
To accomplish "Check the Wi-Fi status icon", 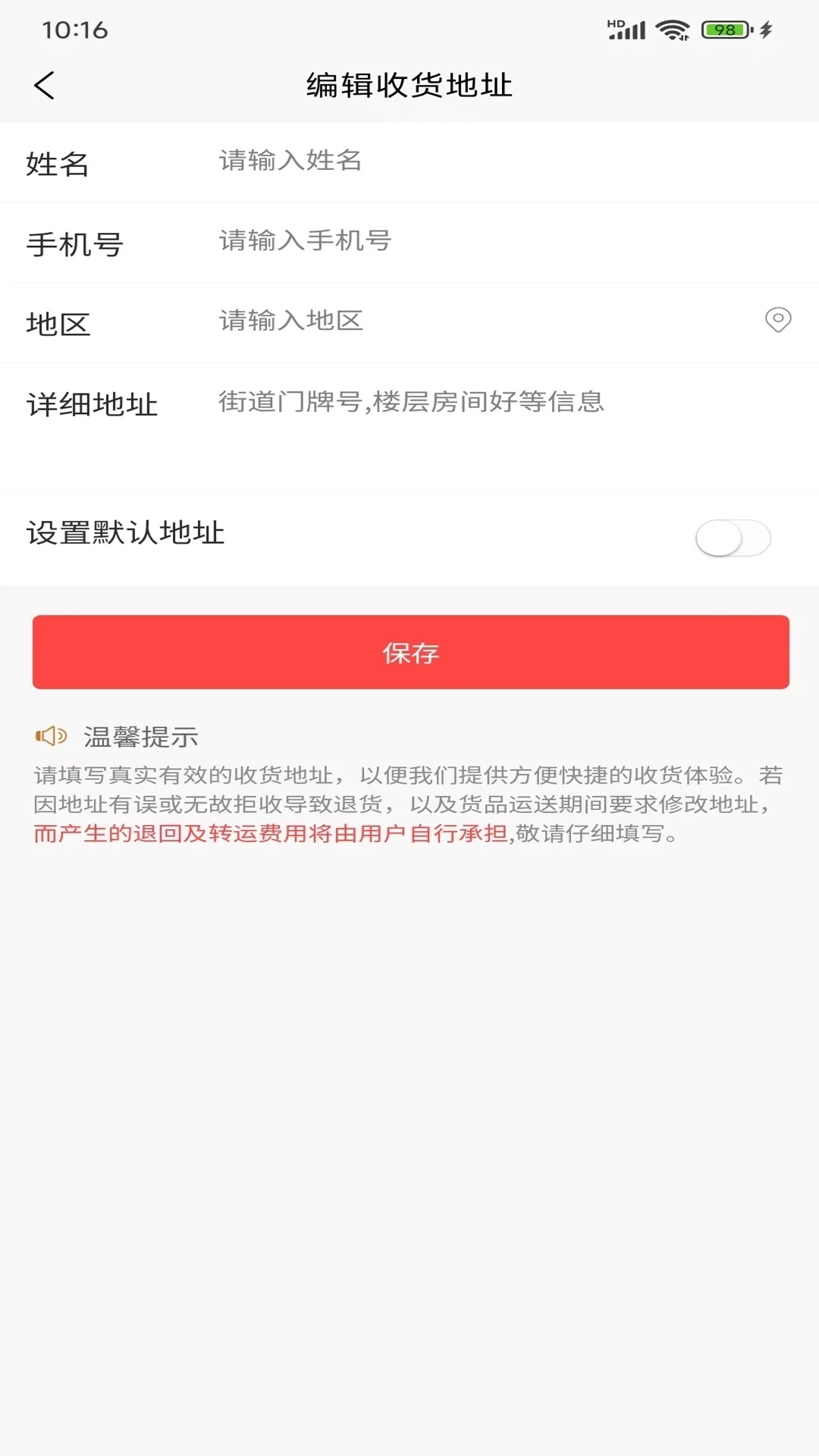I will click(x=670, y=29).
